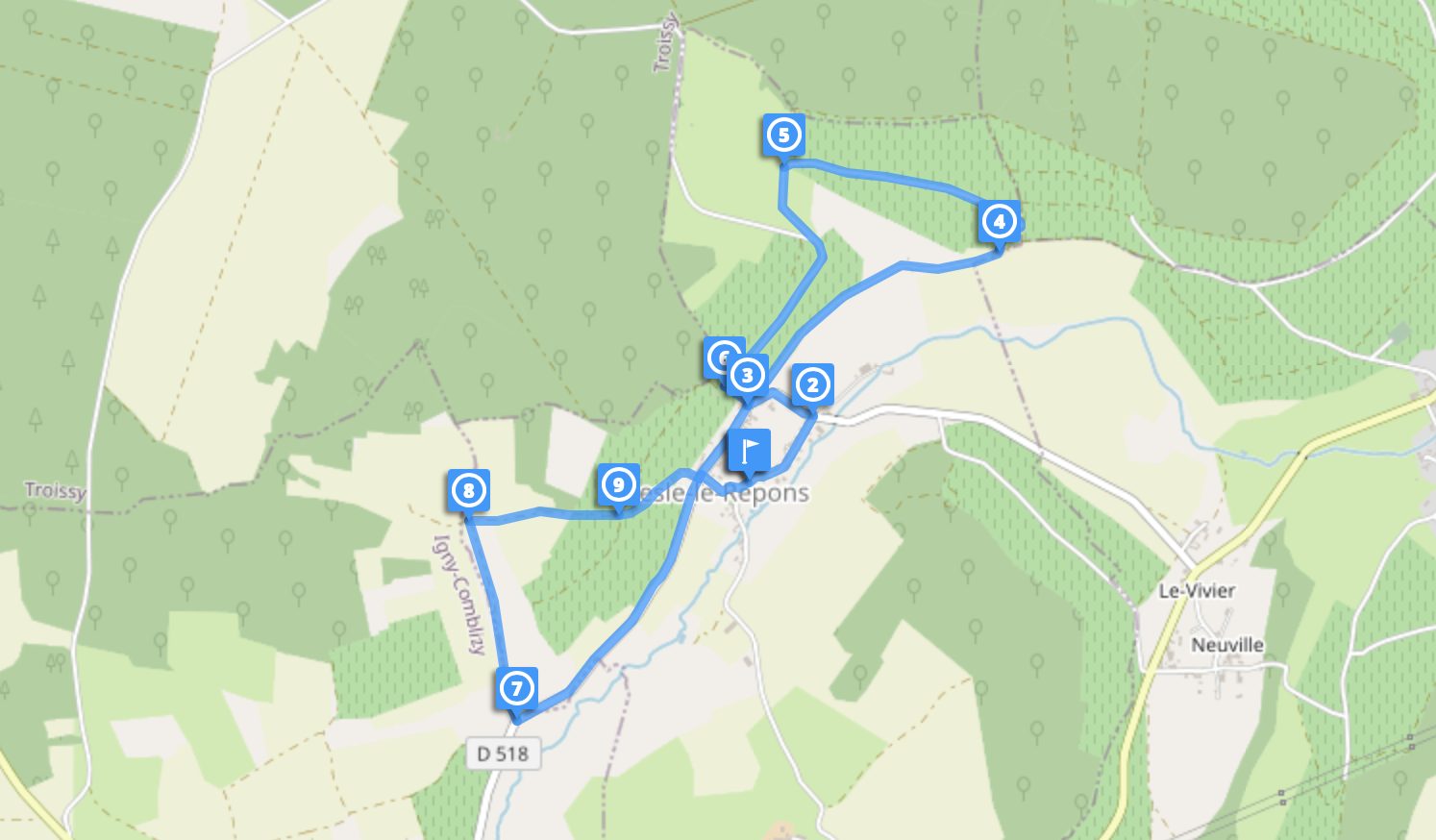Open waypoint marker 2
This screenshot has width=1436, height=840.
coord(812,385)
